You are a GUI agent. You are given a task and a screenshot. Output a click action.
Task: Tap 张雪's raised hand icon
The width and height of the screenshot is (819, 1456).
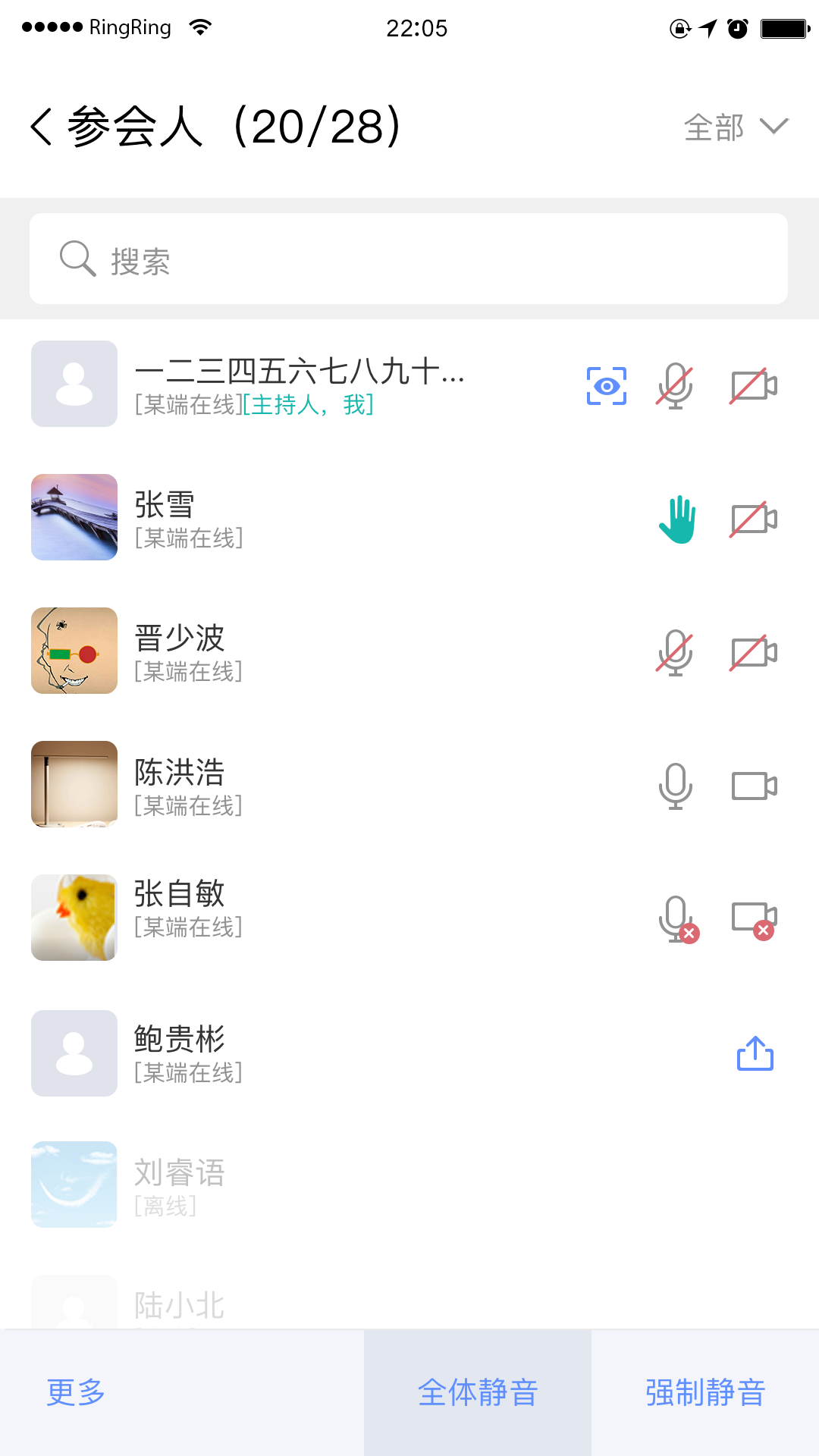click(676, 519)
